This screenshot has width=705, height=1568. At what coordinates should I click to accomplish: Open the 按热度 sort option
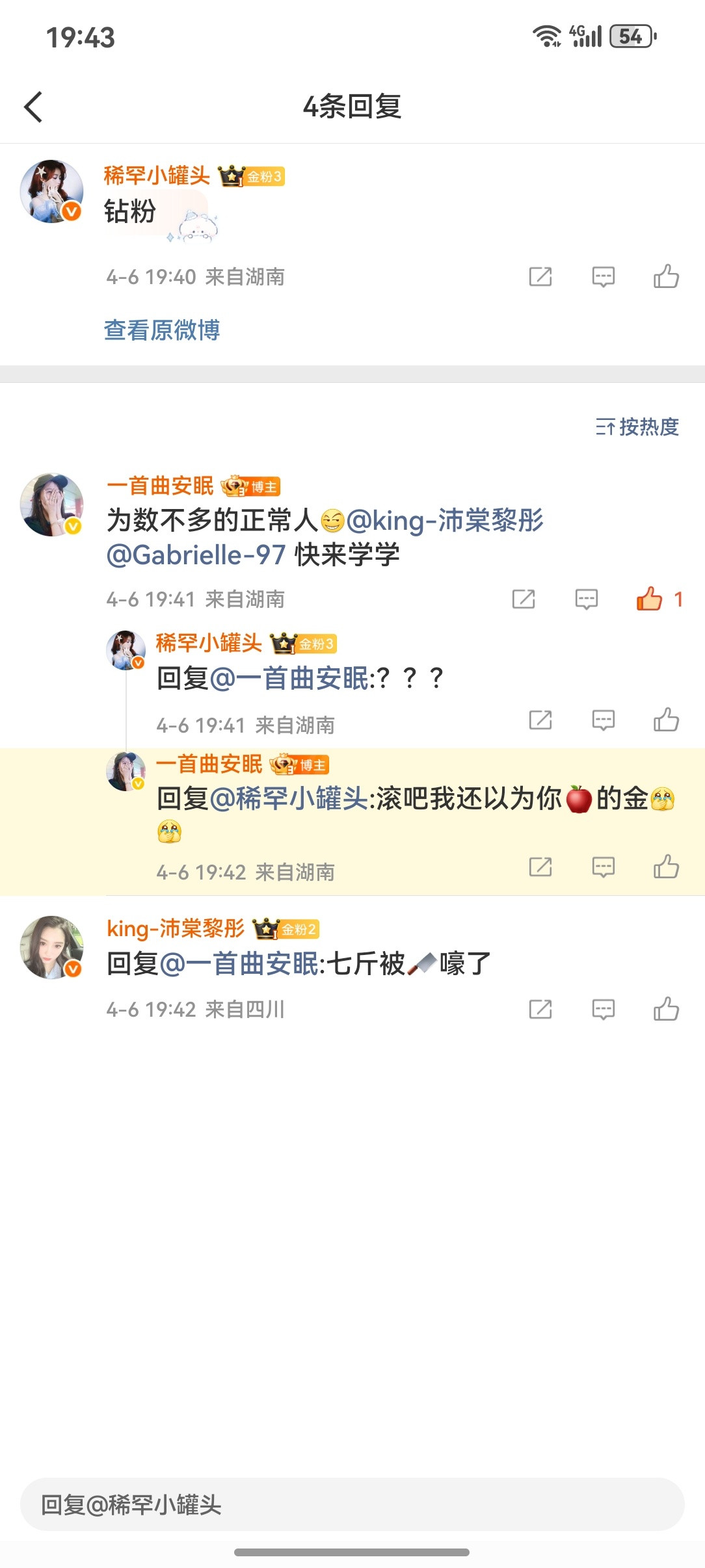[x=638, y=428]
